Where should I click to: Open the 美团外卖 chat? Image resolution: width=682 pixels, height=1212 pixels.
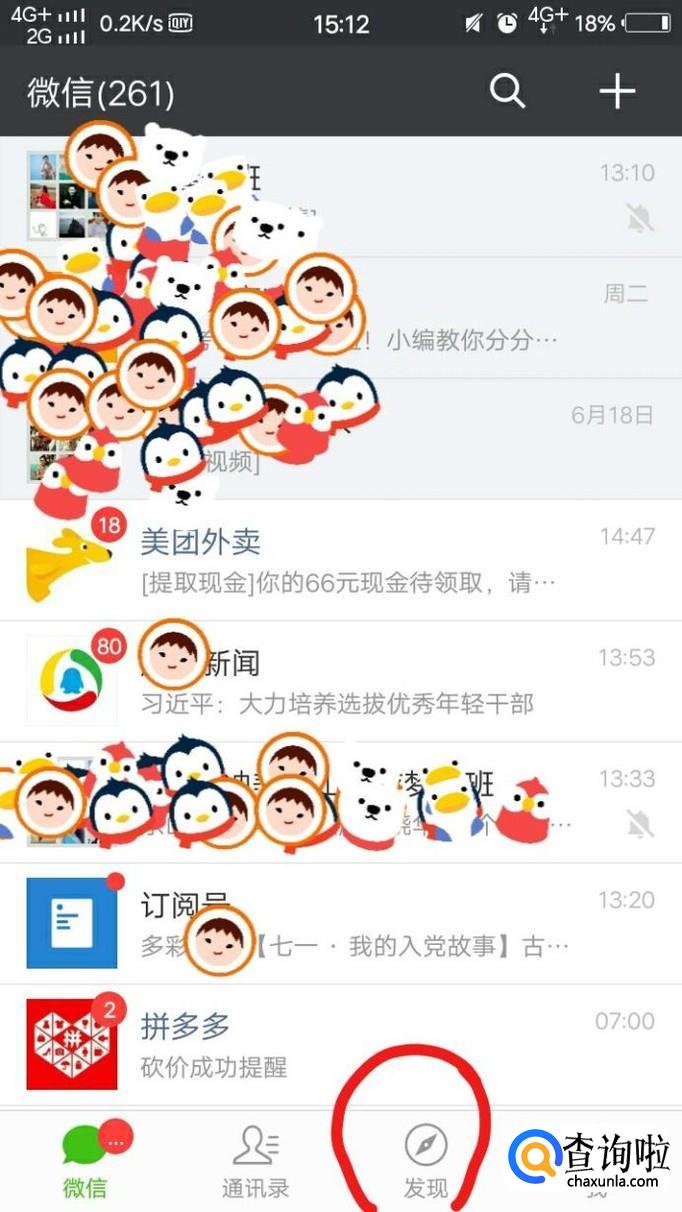(340, 560)
